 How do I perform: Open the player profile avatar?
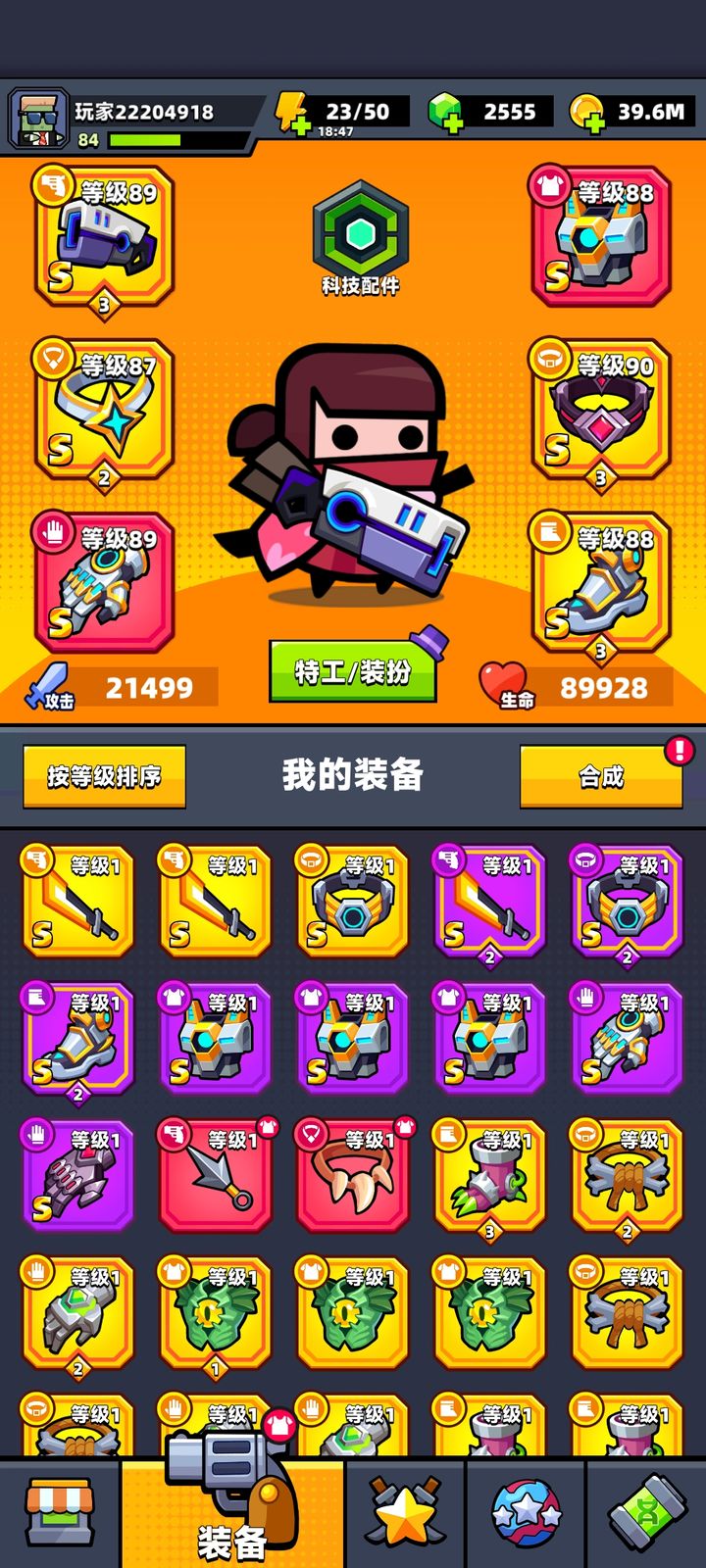pos(39,119)
